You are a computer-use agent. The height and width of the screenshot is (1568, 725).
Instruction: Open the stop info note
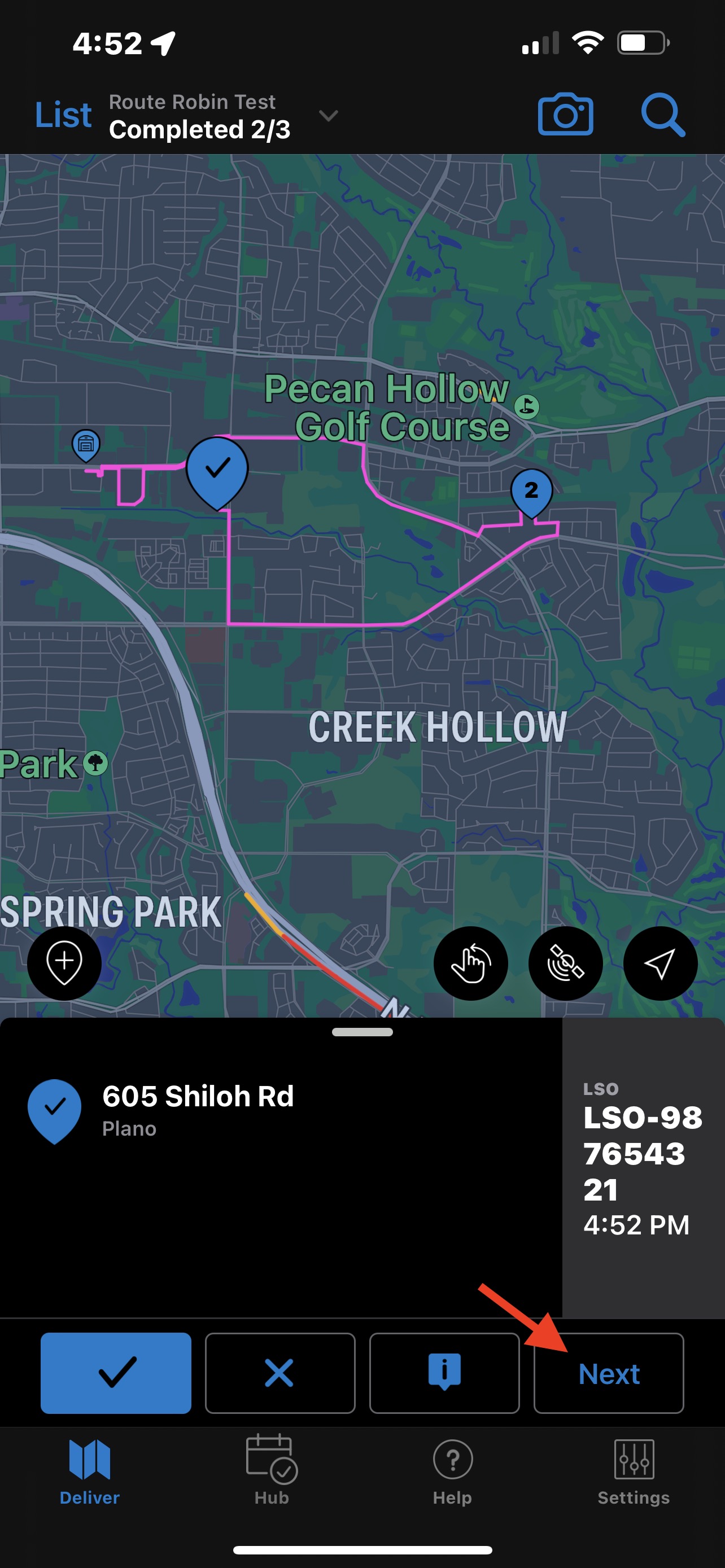[x=444, y=1373]
